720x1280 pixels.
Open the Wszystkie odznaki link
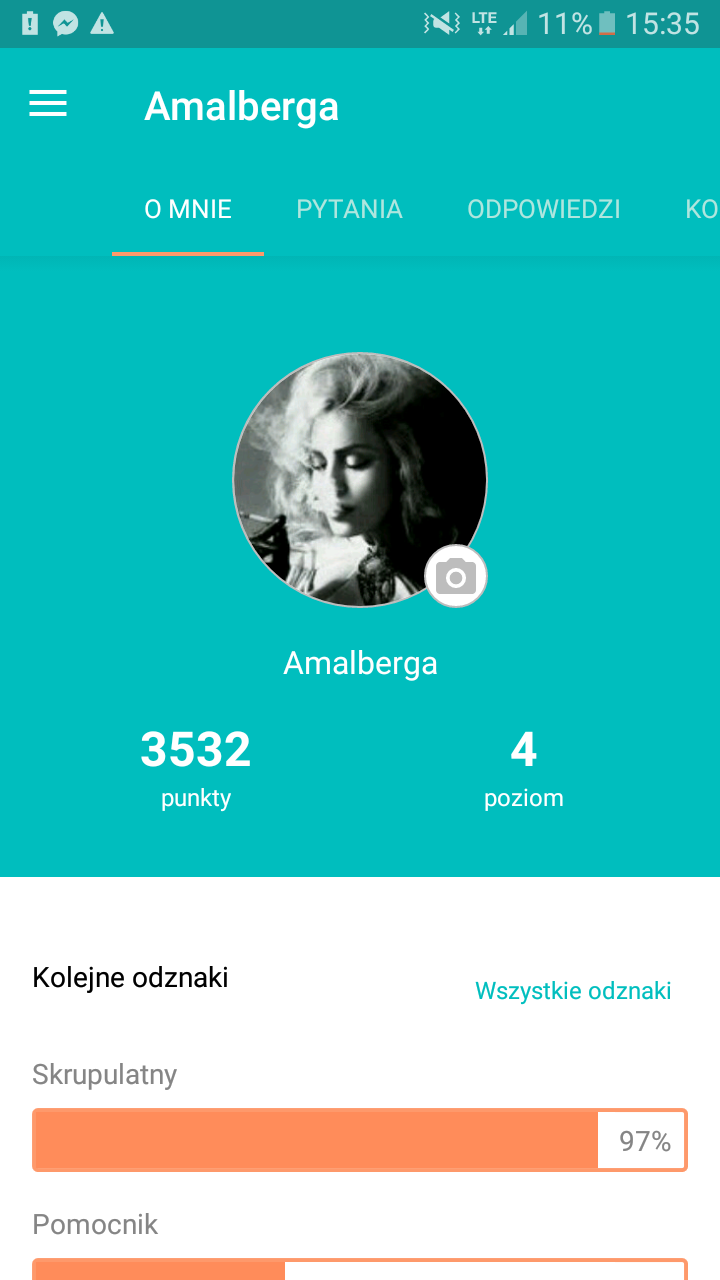(573, 991)
